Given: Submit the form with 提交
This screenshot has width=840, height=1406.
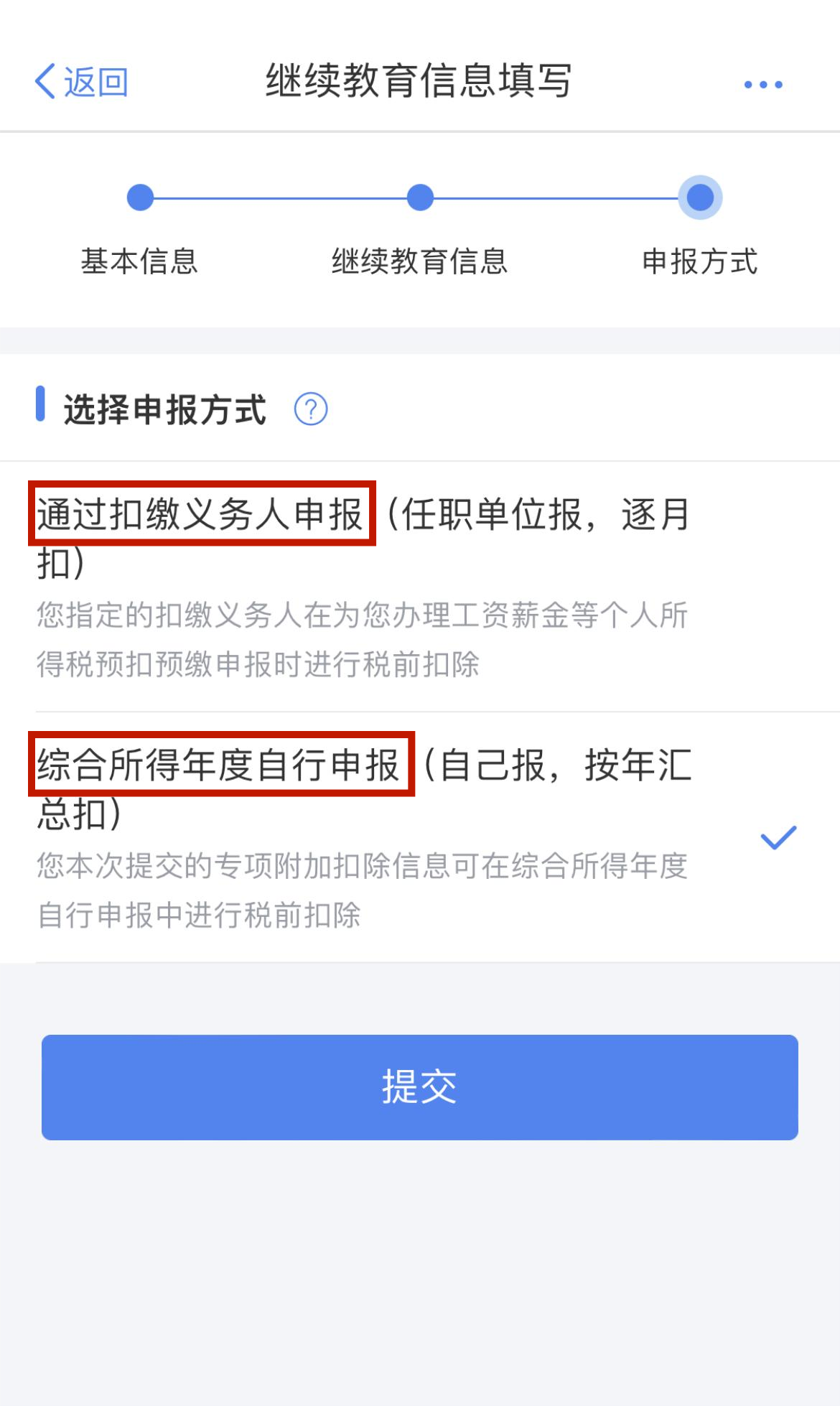Looking at the screenshot, I should click(x=419, y=1087).
